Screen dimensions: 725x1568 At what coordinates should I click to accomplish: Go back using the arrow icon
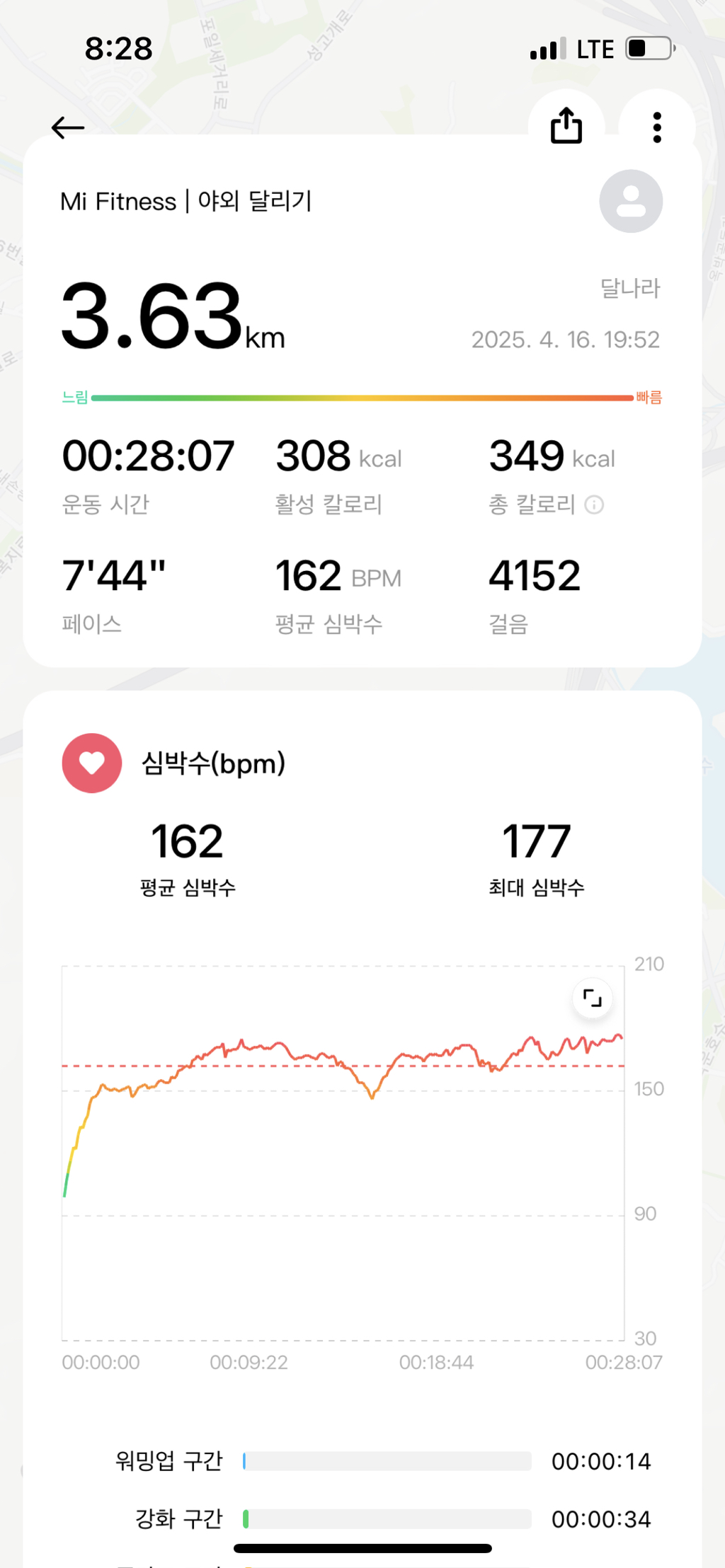point(68,127)
